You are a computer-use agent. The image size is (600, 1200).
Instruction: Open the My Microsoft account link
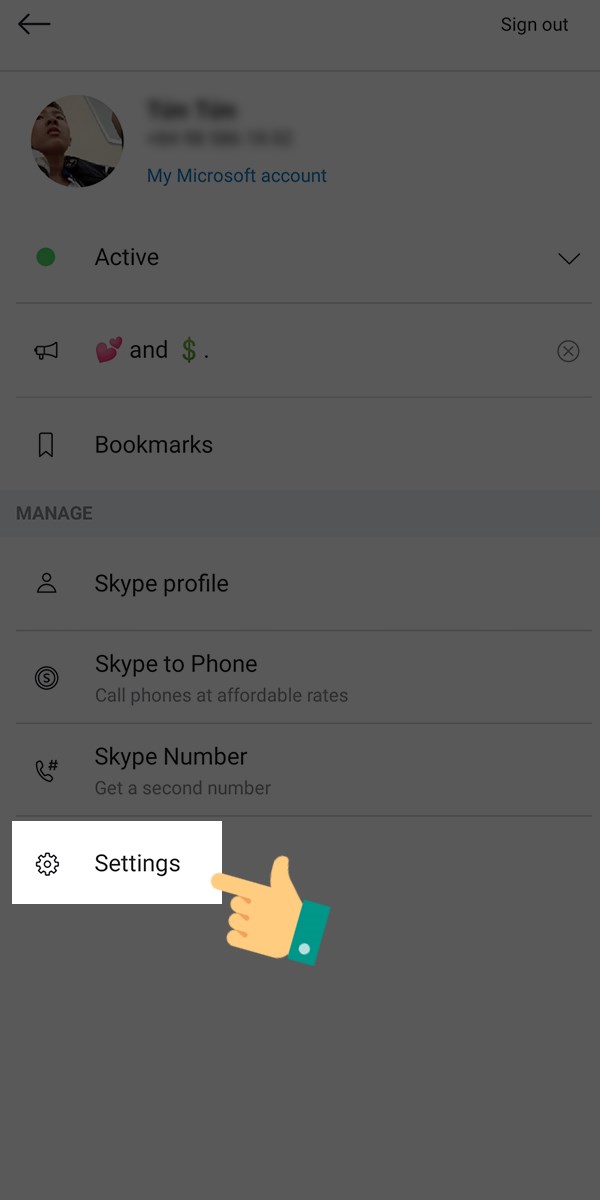(237, 176)
